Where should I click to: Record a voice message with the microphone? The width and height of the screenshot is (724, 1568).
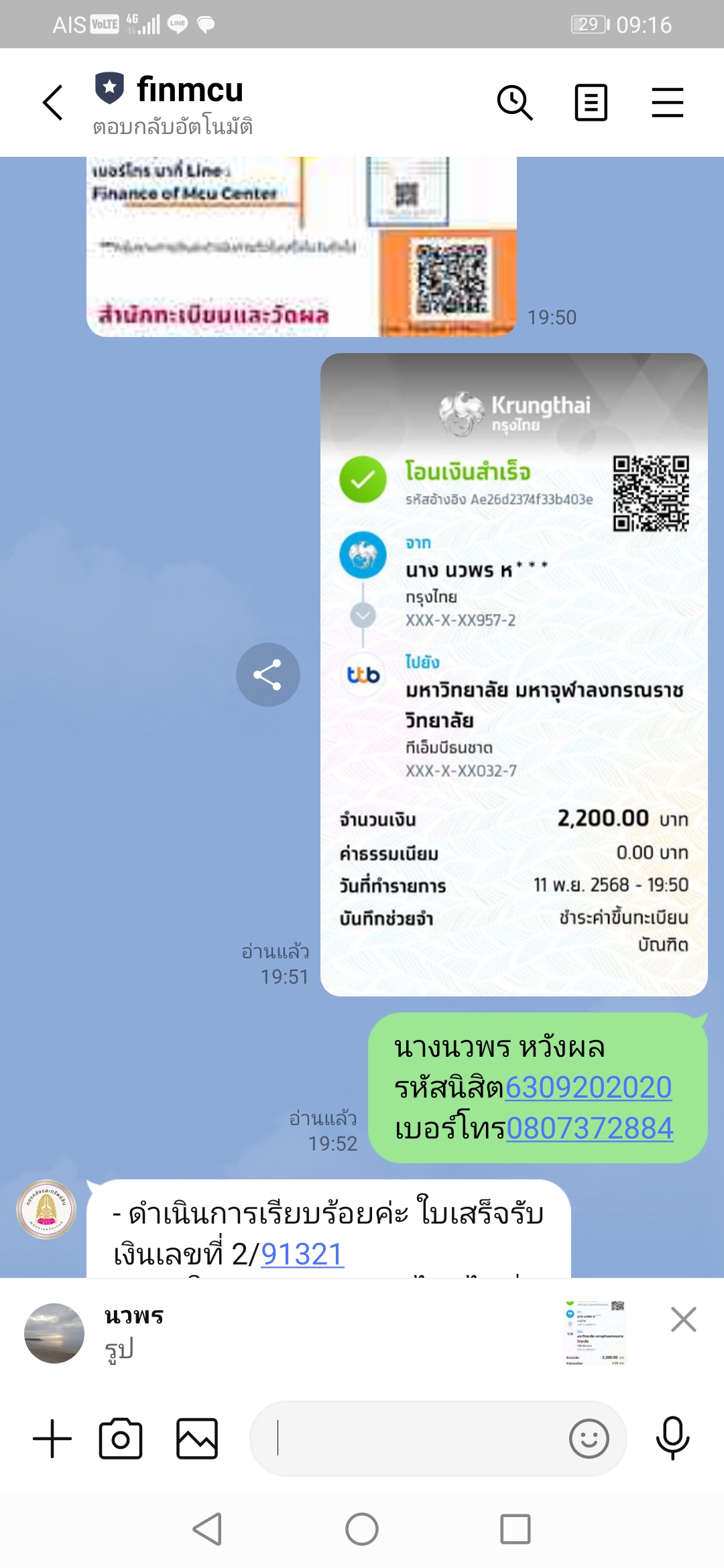point(672,1439)
